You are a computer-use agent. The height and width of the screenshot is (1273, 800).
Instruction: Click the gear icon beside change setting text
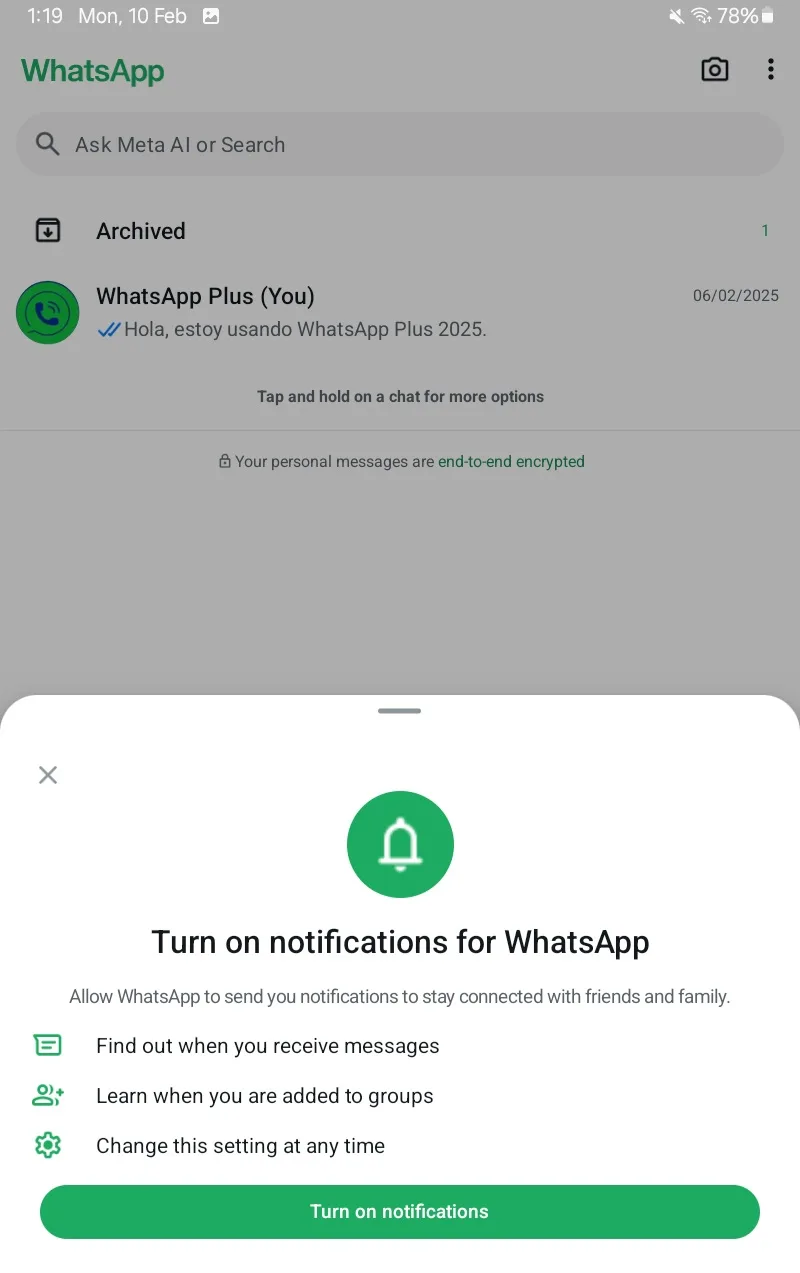point(47,1145)
